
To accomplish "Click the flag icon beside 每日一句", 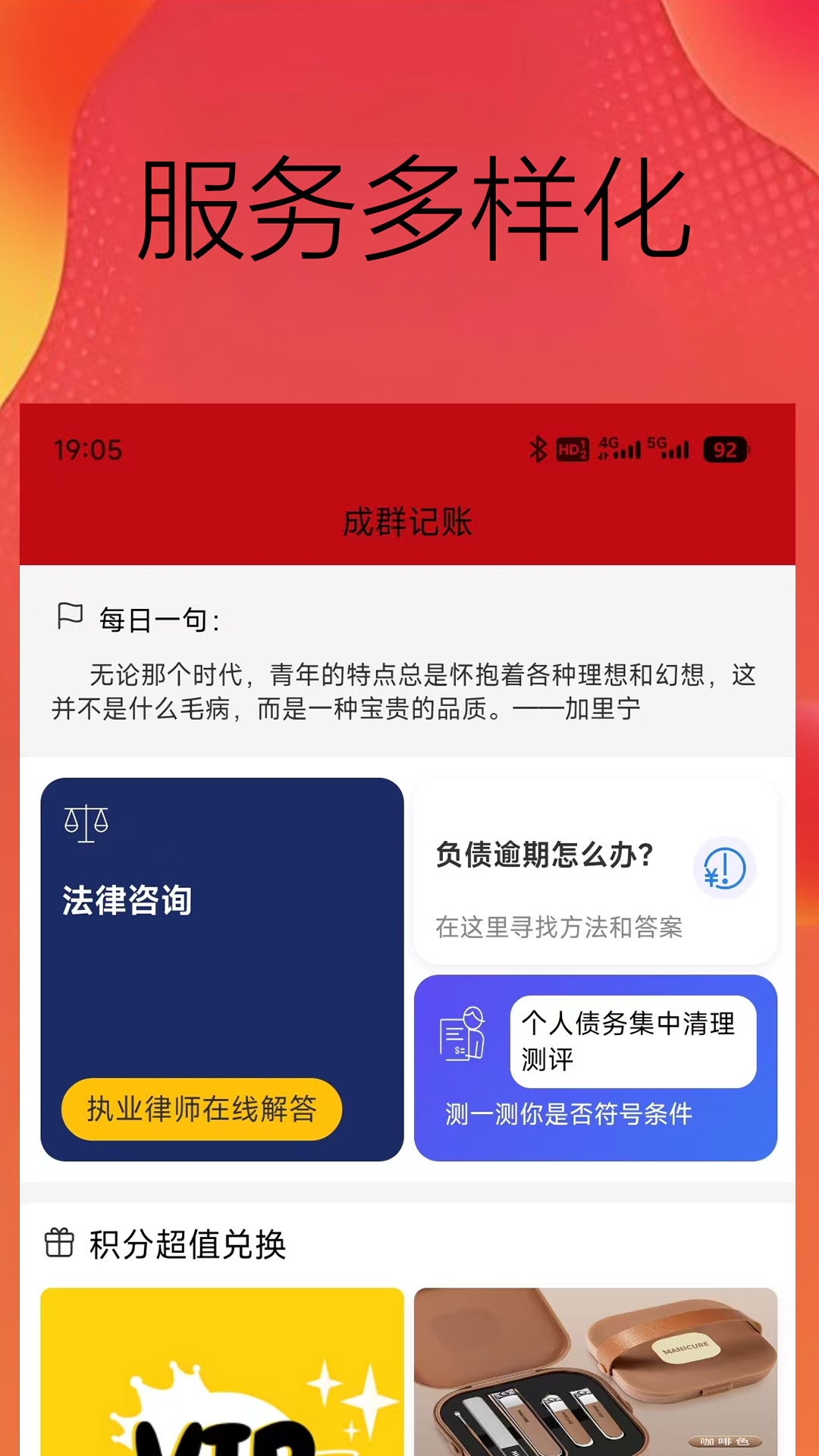I will [69, 614].
